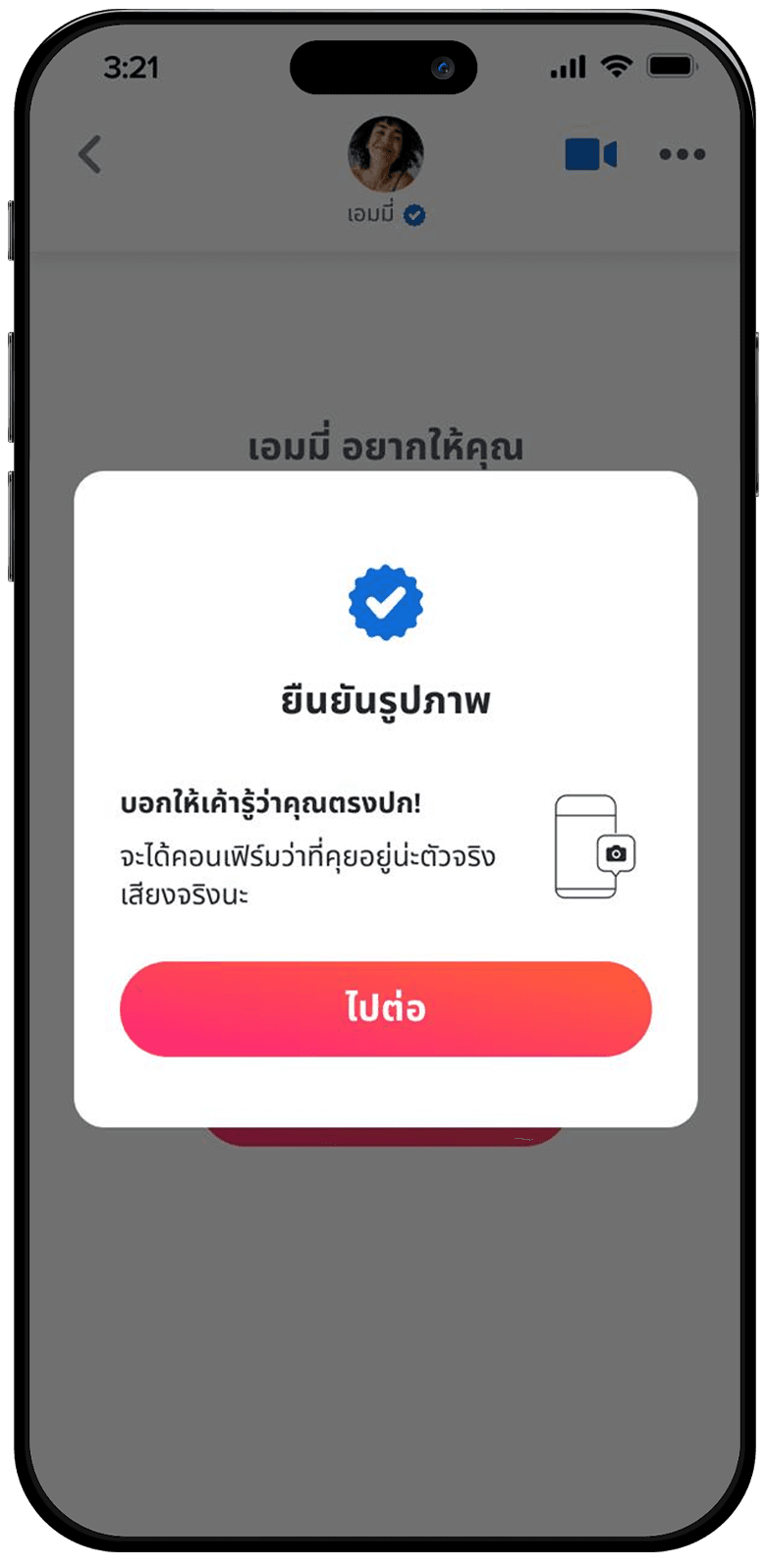Screen dimensions: 765x1568
Task: Open the three-dot options menu
Action: 683,154
